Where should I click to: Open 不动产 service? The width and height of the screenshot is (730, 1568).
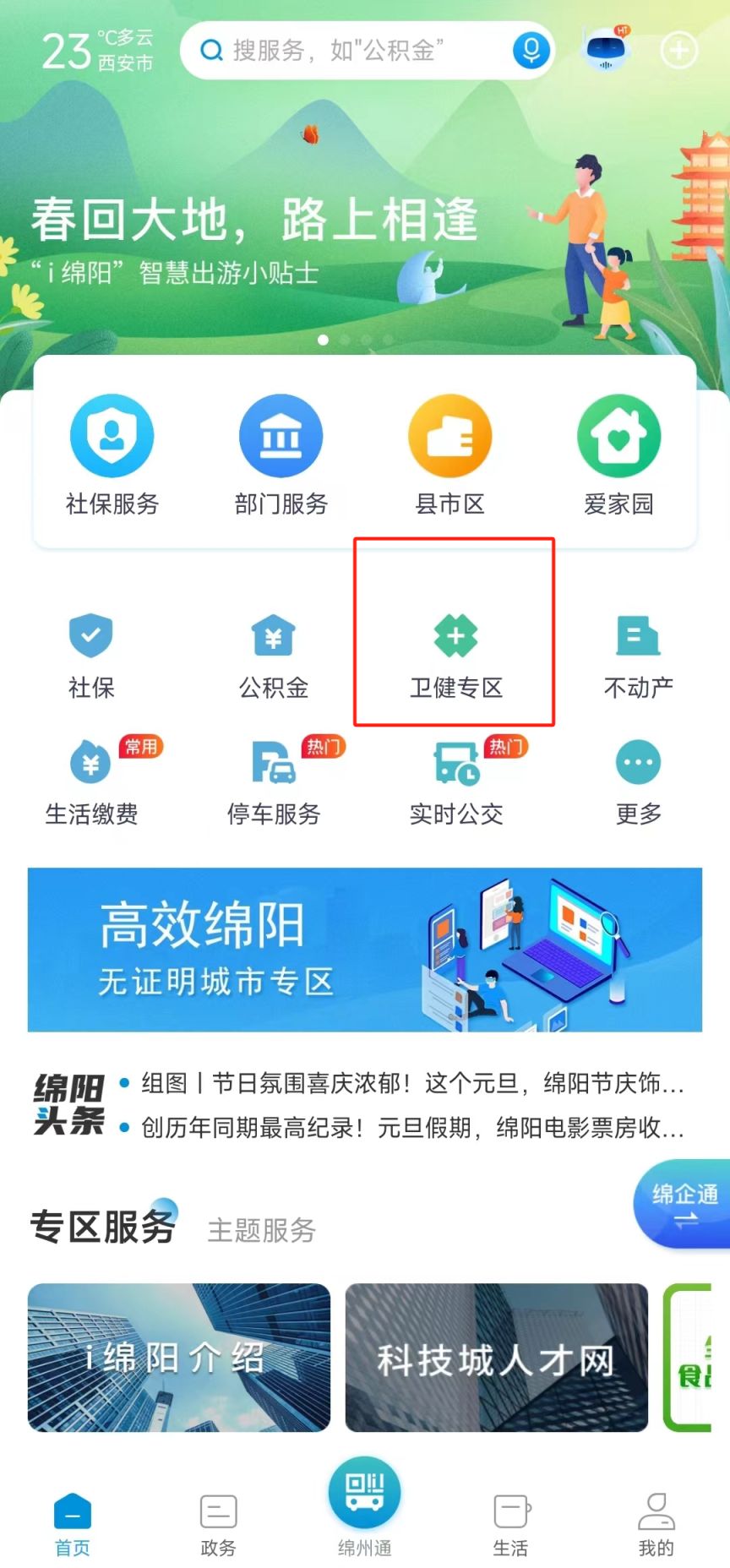[638, 656]
